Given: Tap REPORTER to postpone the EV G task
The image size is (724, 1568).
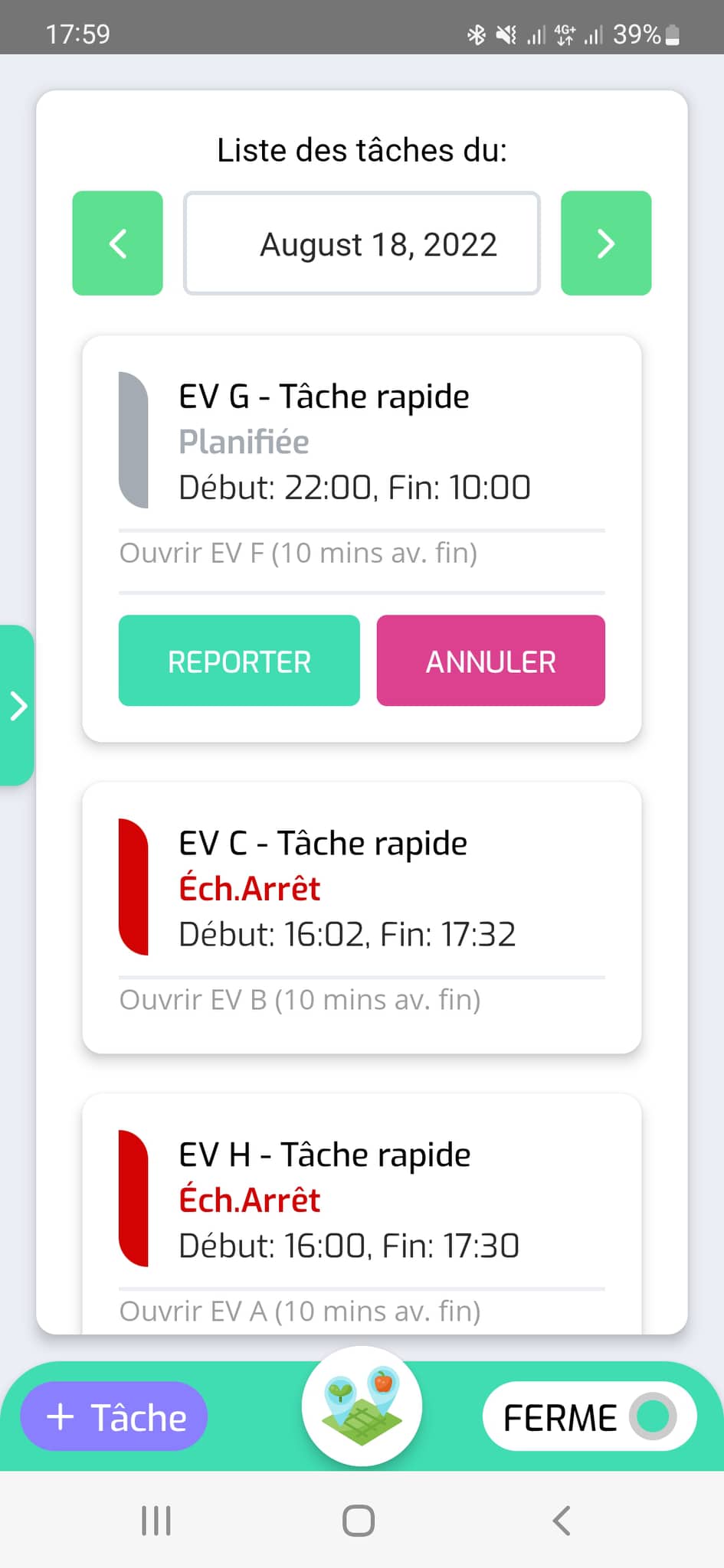Looking at the screenshot, I should (x=239, y=661).
